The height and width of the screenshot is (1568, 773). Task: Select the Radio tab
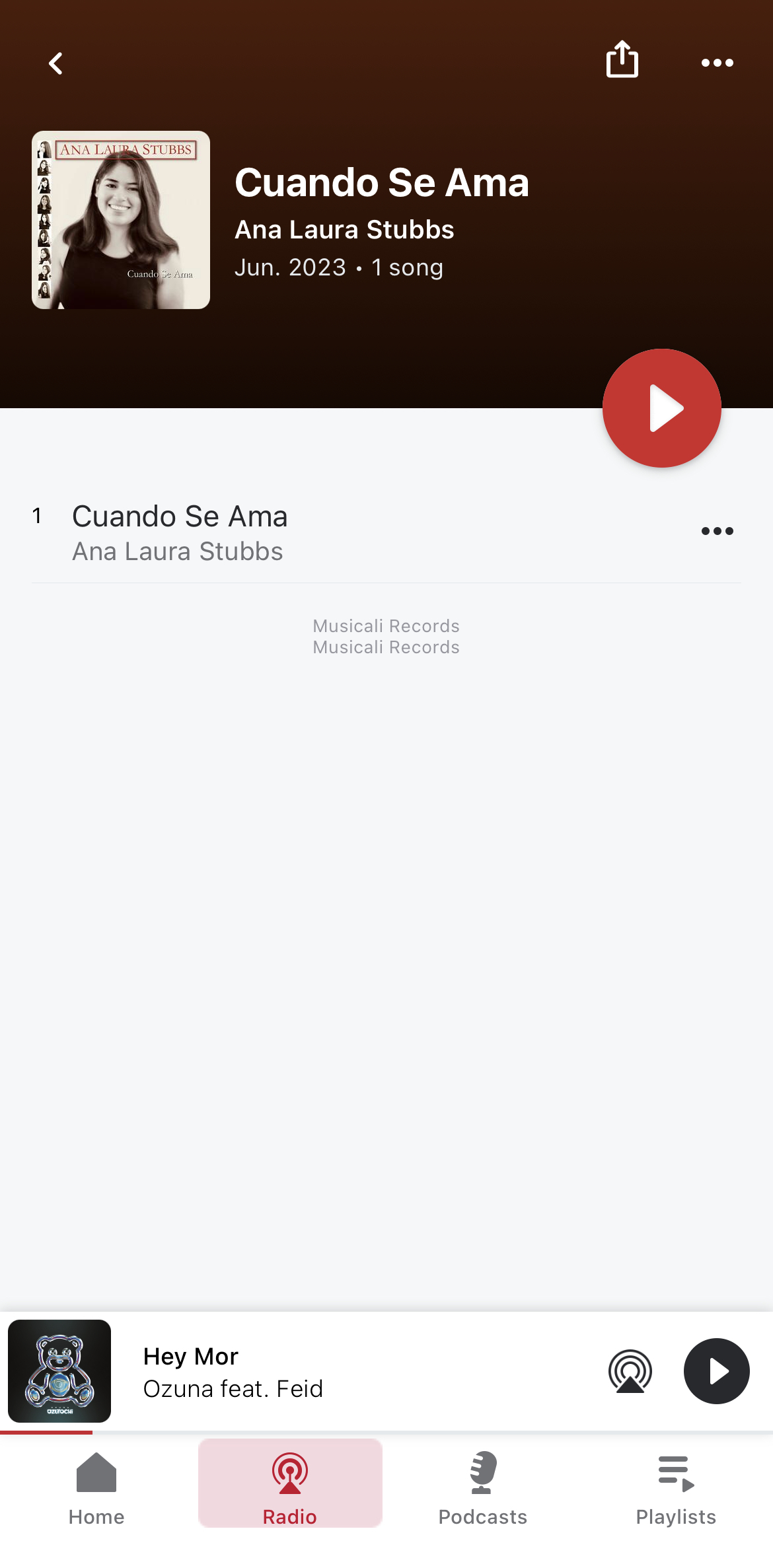click(x=290, y=1488)
